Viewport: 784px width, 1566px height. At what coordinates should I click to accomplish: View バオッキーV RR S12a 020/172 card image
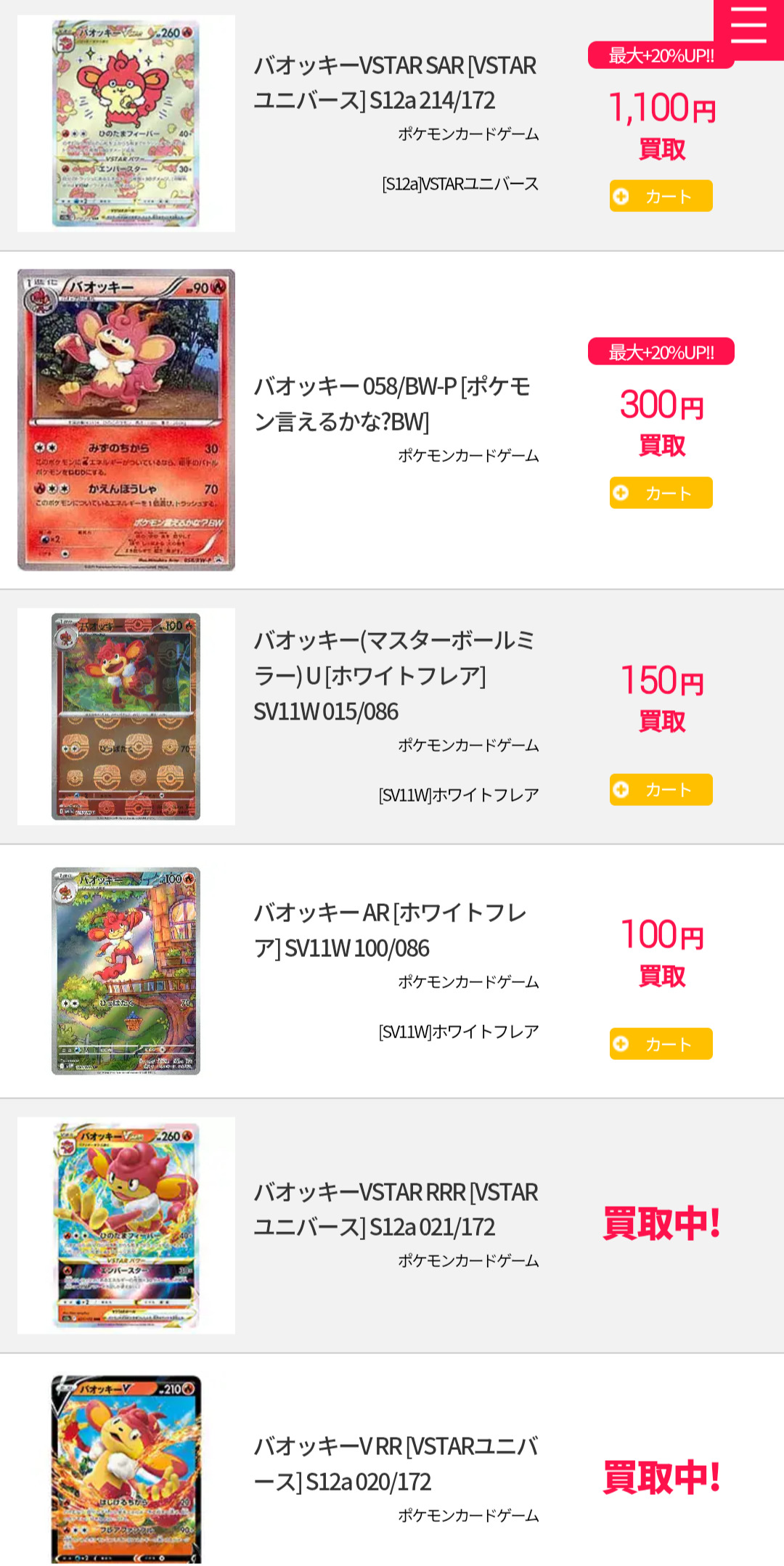126,1469
